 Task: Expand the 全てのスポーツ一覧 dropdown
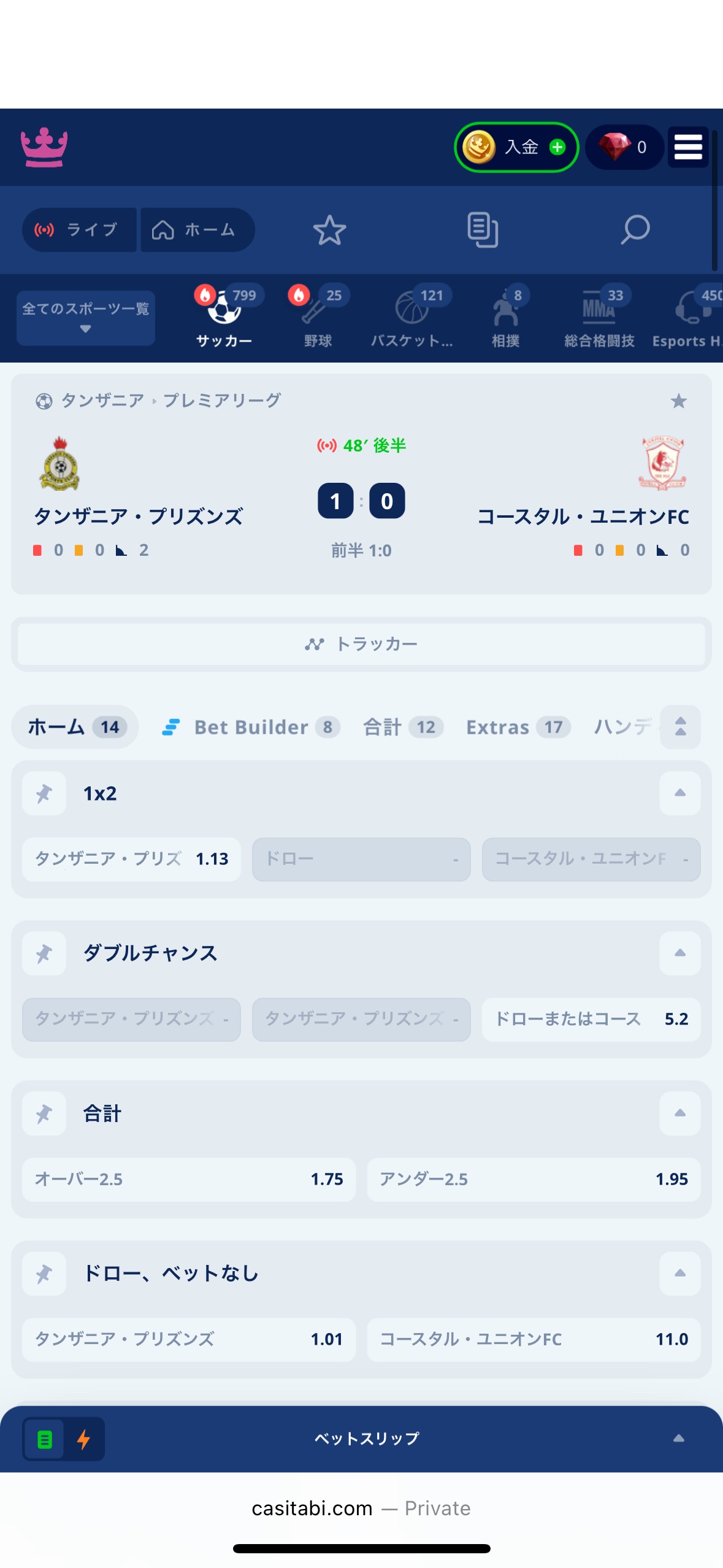click(85, 317)
